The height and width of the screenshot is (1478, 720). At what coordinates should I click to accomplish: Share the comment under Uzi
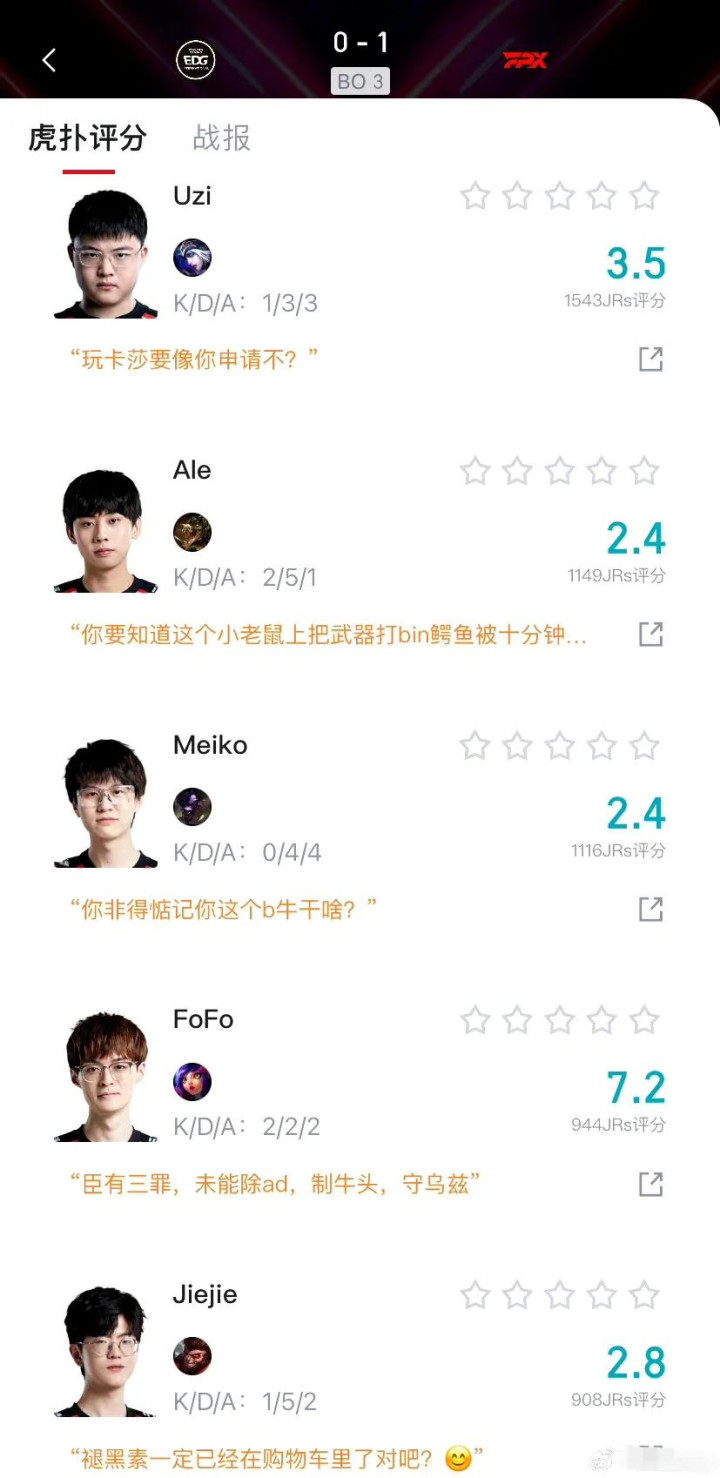pyautogui.click(x=651, y=359)
